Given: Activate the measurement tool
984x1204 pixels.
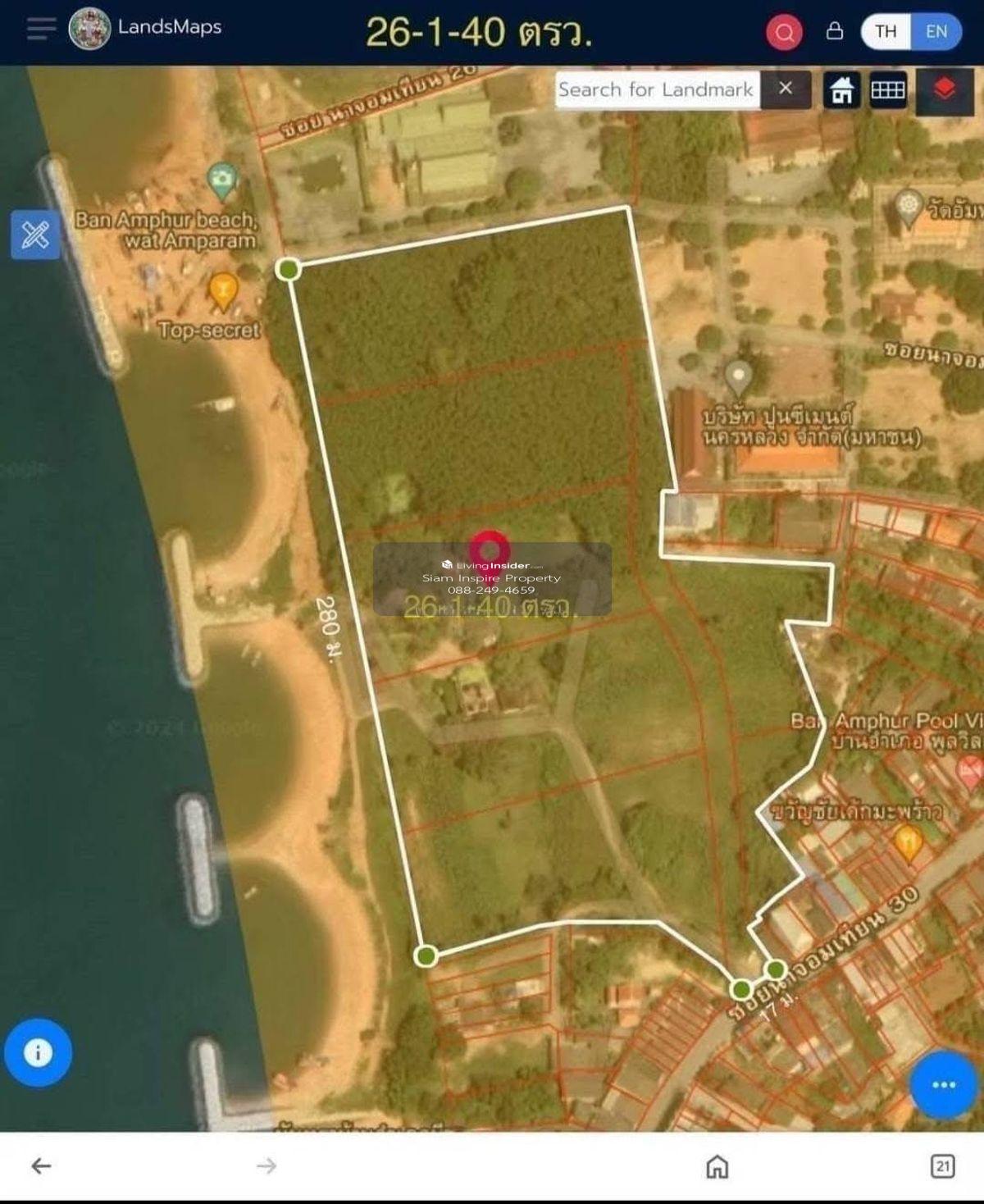Looking at the screenshot, I should 35,235.
